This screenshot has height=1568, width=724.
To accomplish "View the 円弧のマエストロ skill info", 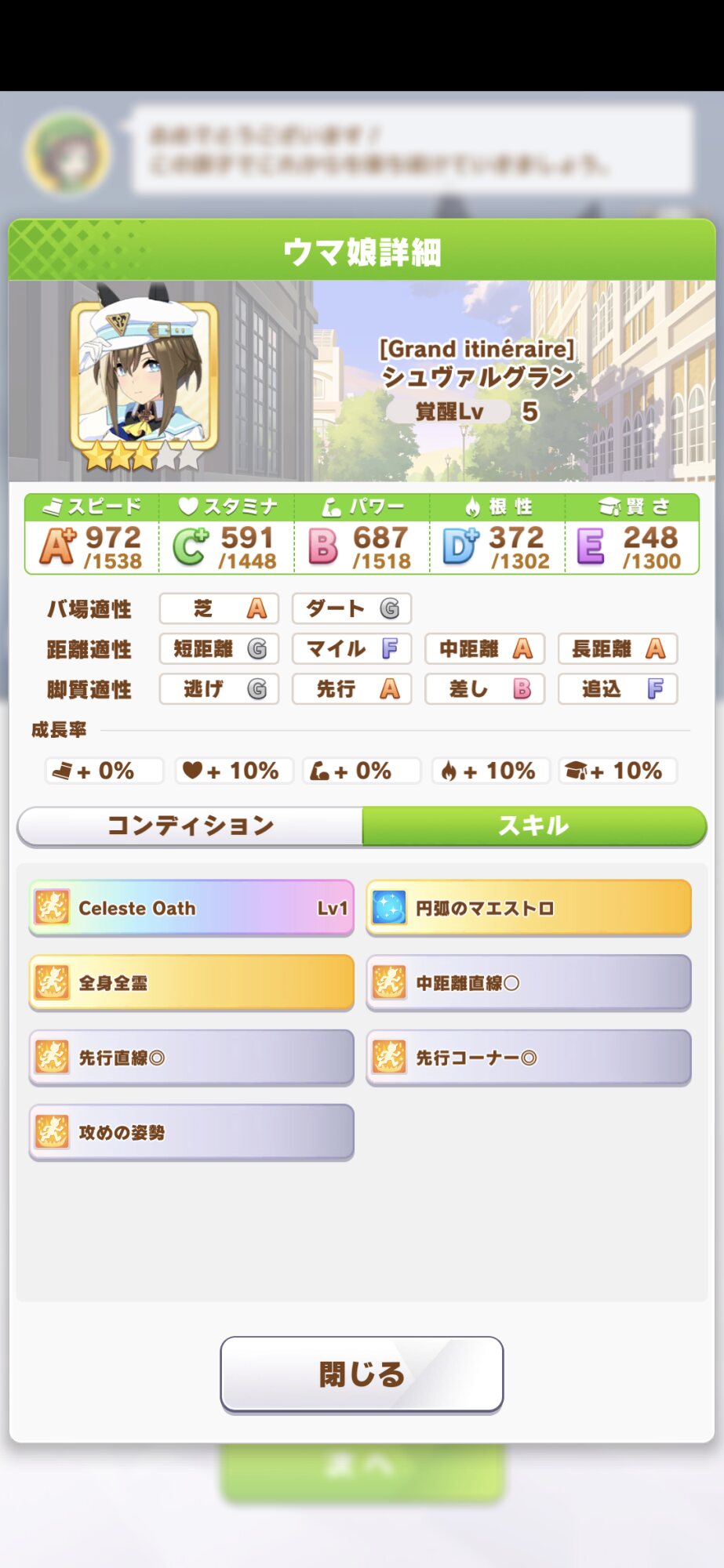I will click(x=529, y=908).
